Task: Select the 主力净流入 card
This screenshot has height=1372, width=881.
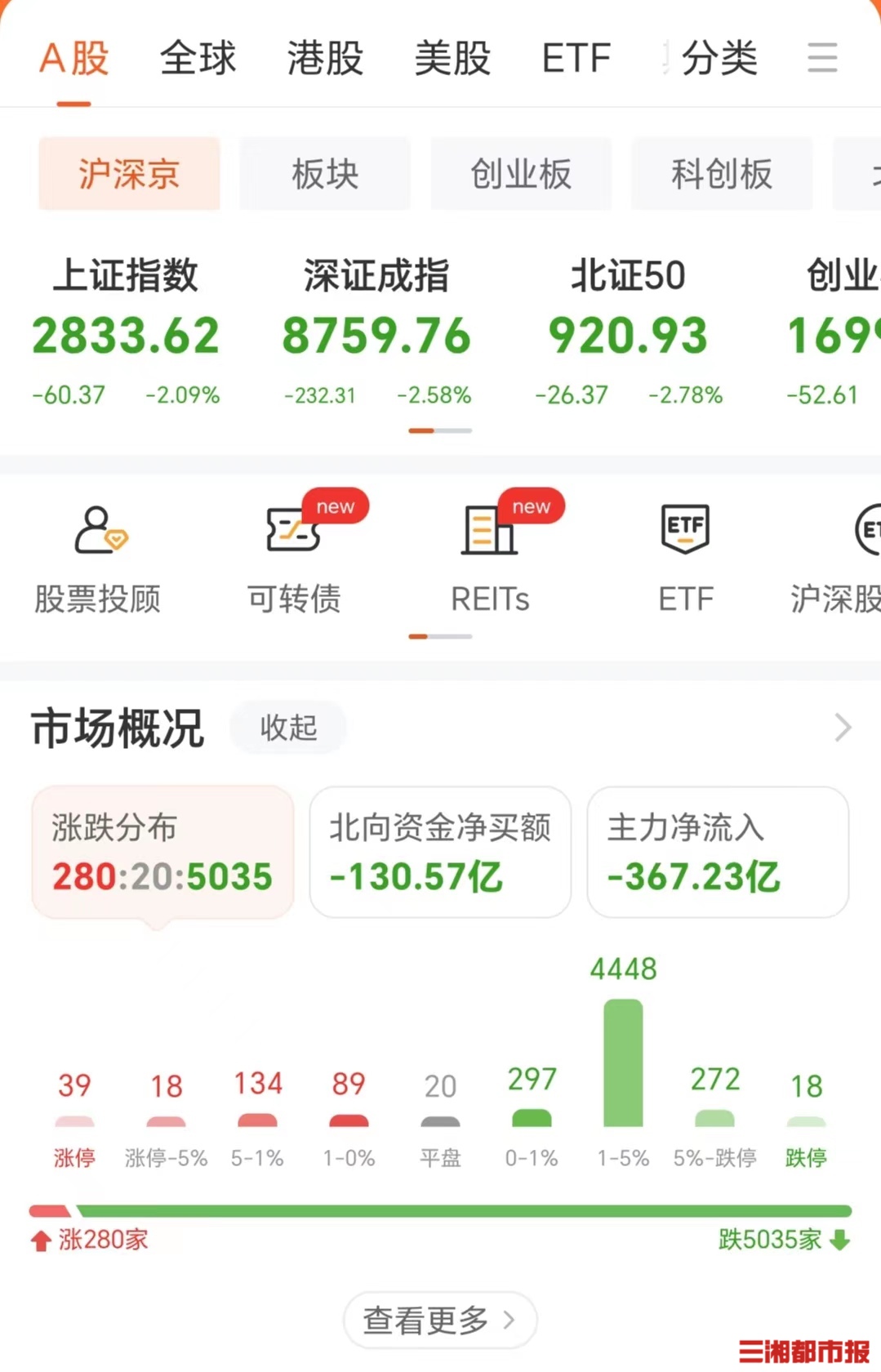Action: coord(717,852)
